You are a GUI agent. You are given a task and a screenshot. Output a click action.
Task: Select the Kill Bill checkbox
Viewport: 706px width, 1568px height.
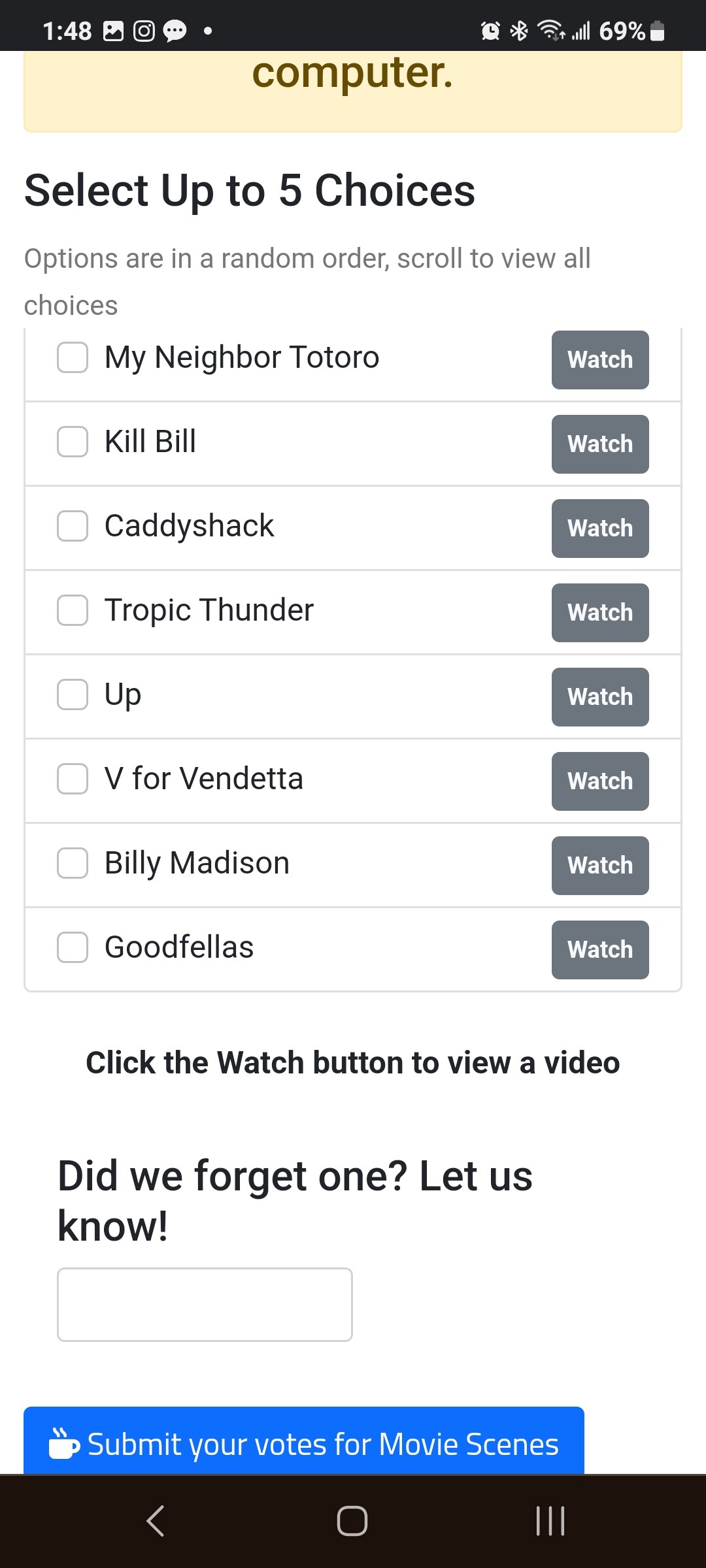(x=73, y=442)
